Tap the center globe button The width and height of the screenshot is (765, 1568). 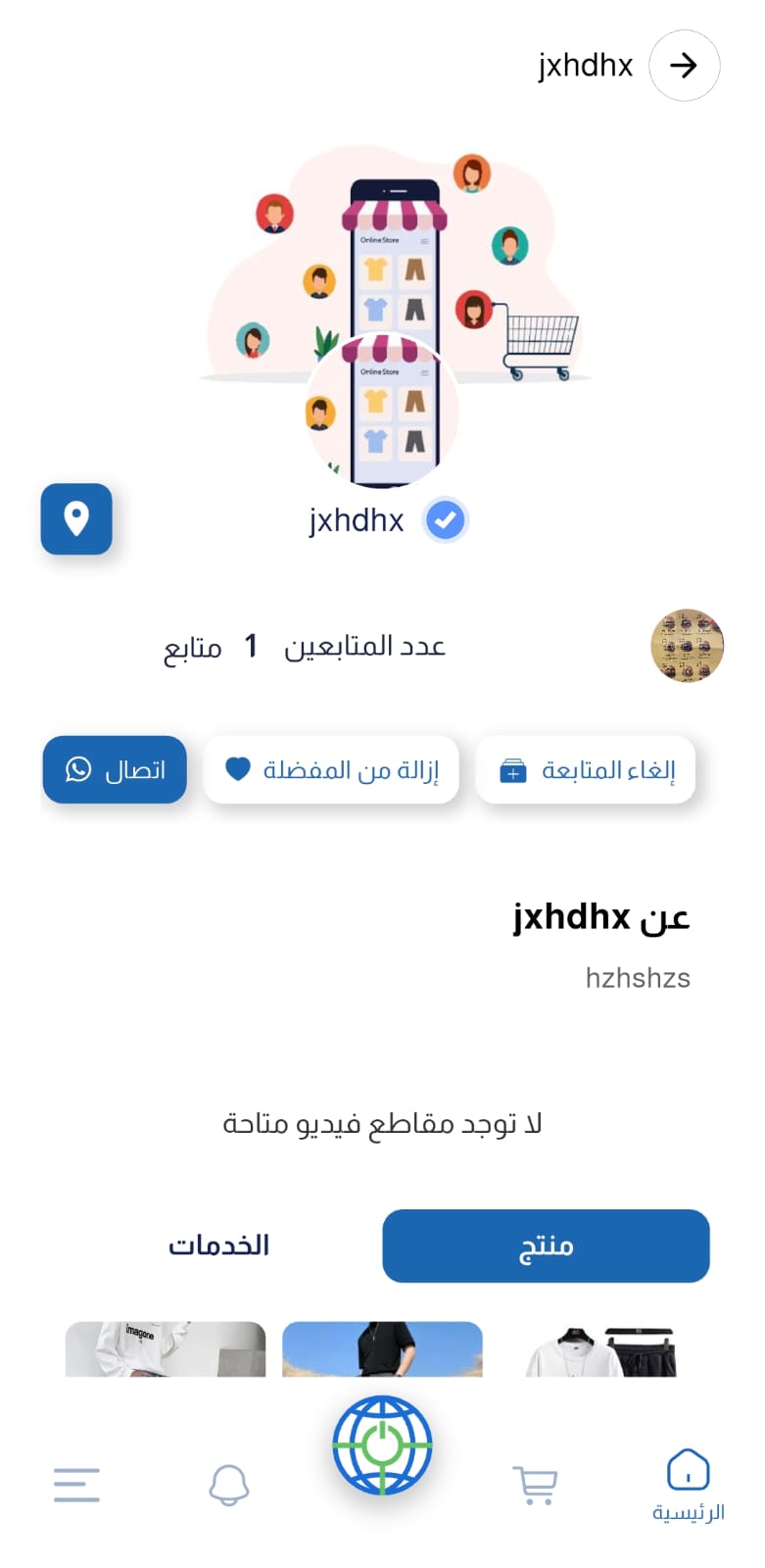coord(382,1445)
